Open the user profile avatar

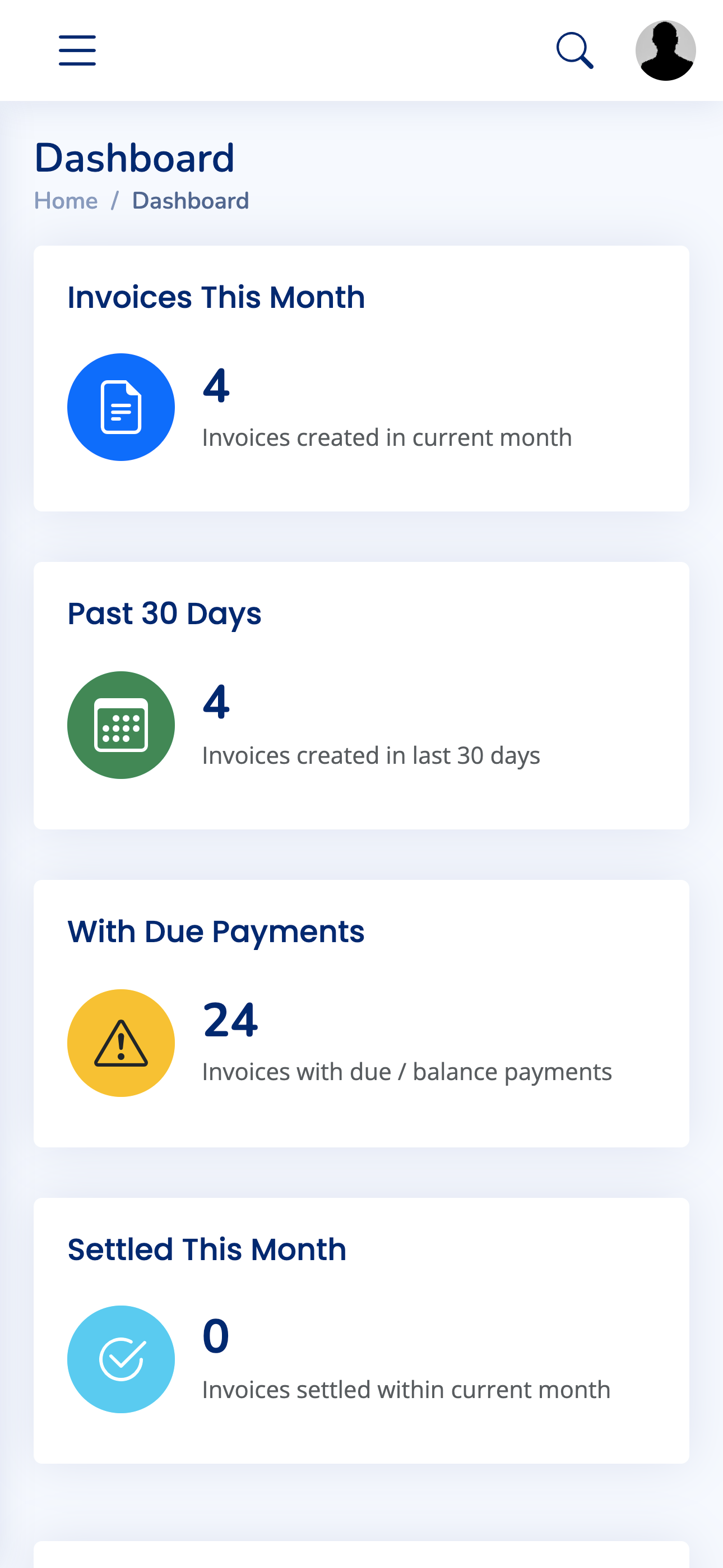[665, 50]
